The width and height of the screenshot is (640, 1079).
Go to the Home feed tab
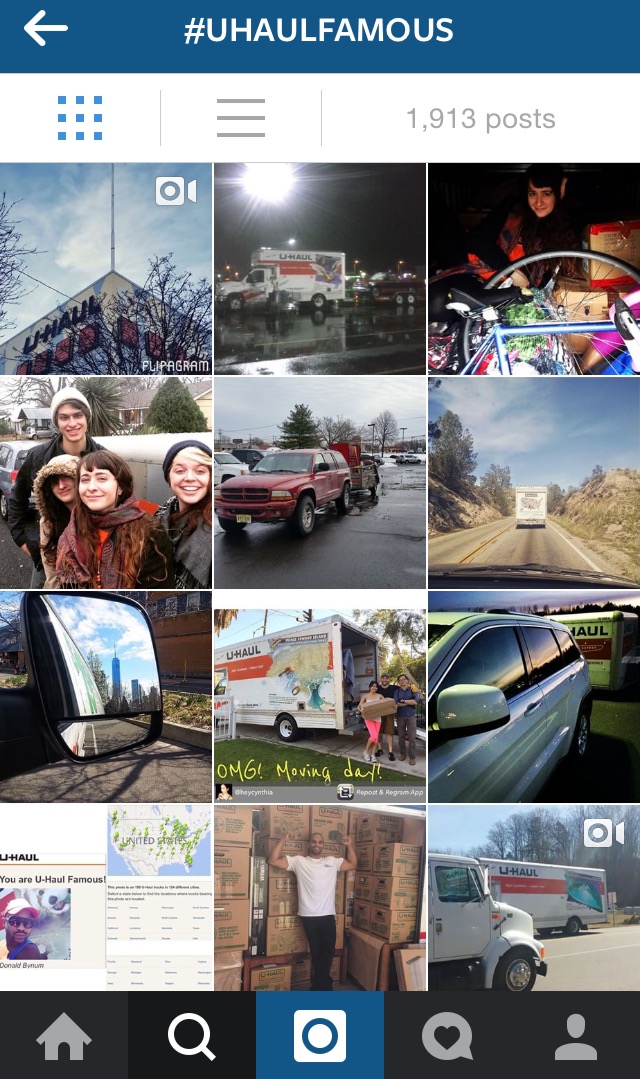pyautogui.click(x=64, y=1036)
